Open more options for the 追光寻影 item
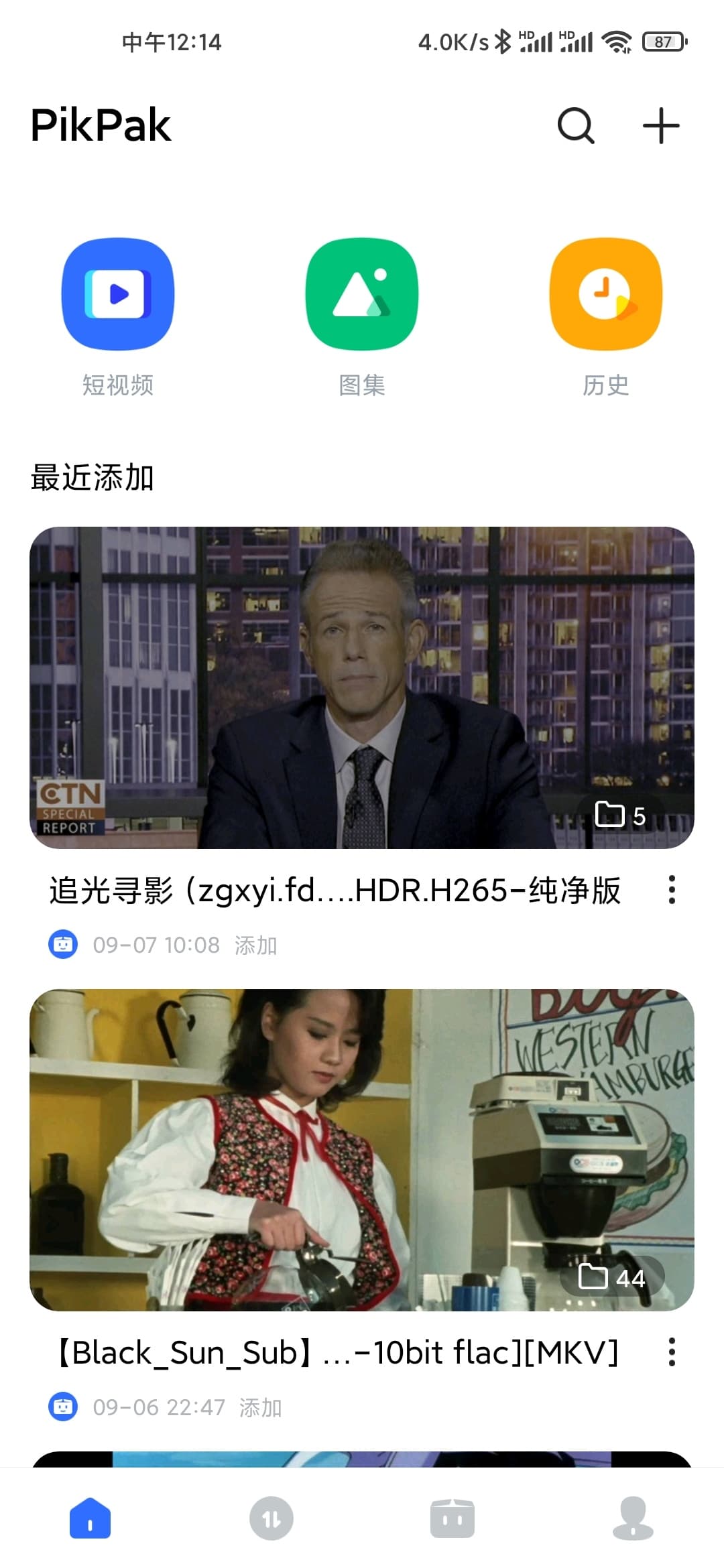This screenshot has height=1568, width=724. tap(672, 890)
